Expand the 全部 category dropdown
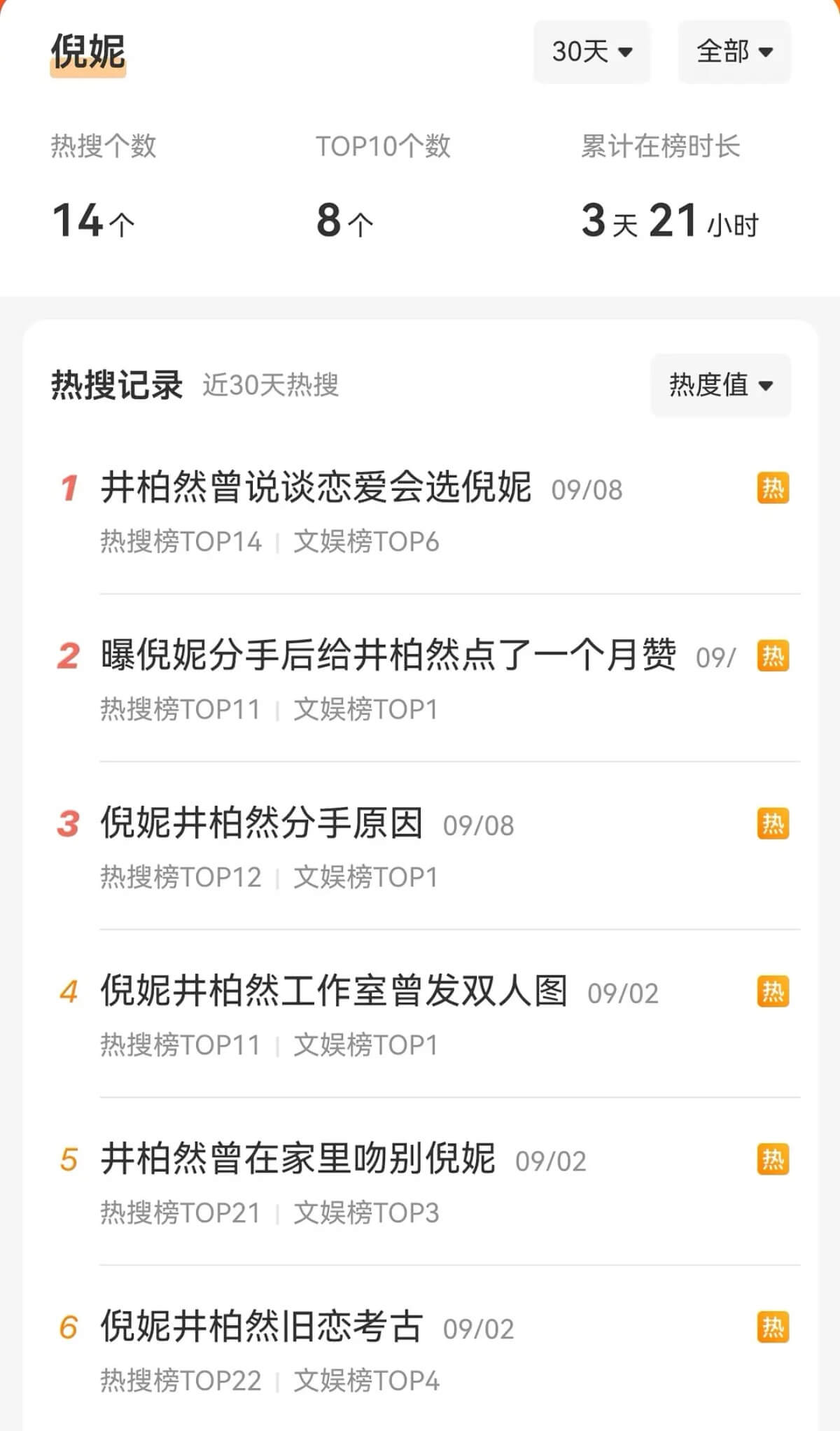Viewport: 840px width, 1431px height. tap(734, 51)
